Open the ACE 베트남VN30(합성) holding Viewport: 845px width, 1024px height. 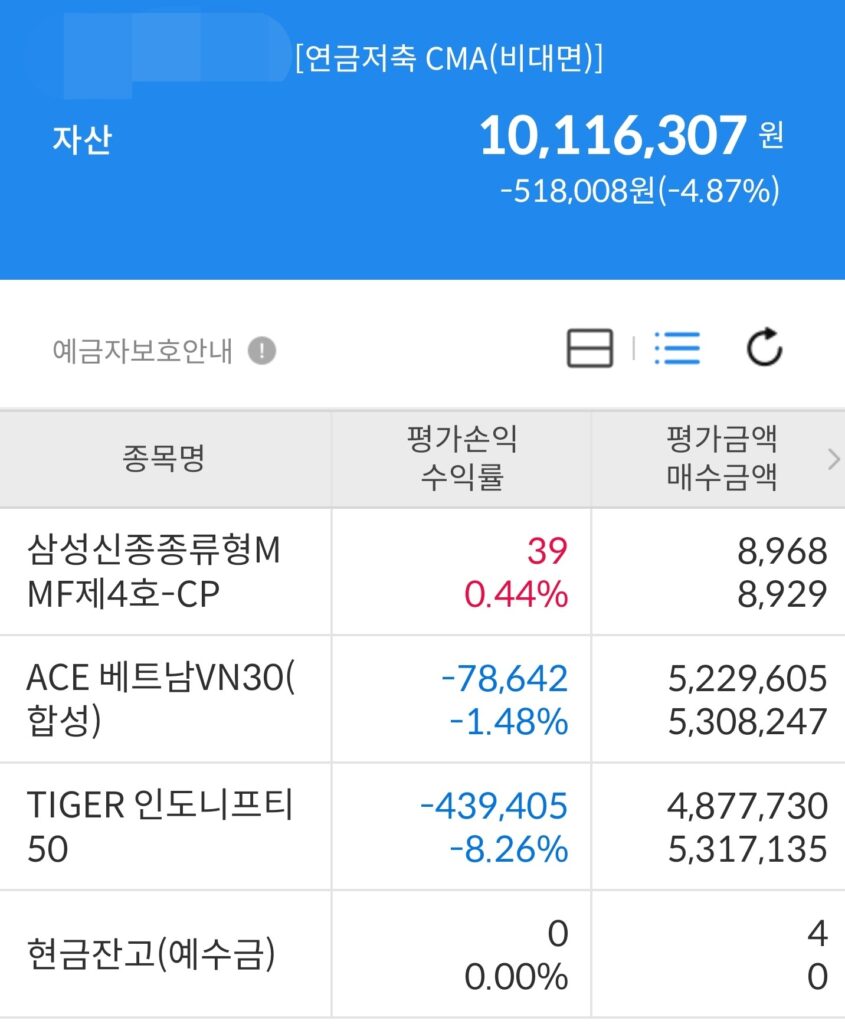422,699
